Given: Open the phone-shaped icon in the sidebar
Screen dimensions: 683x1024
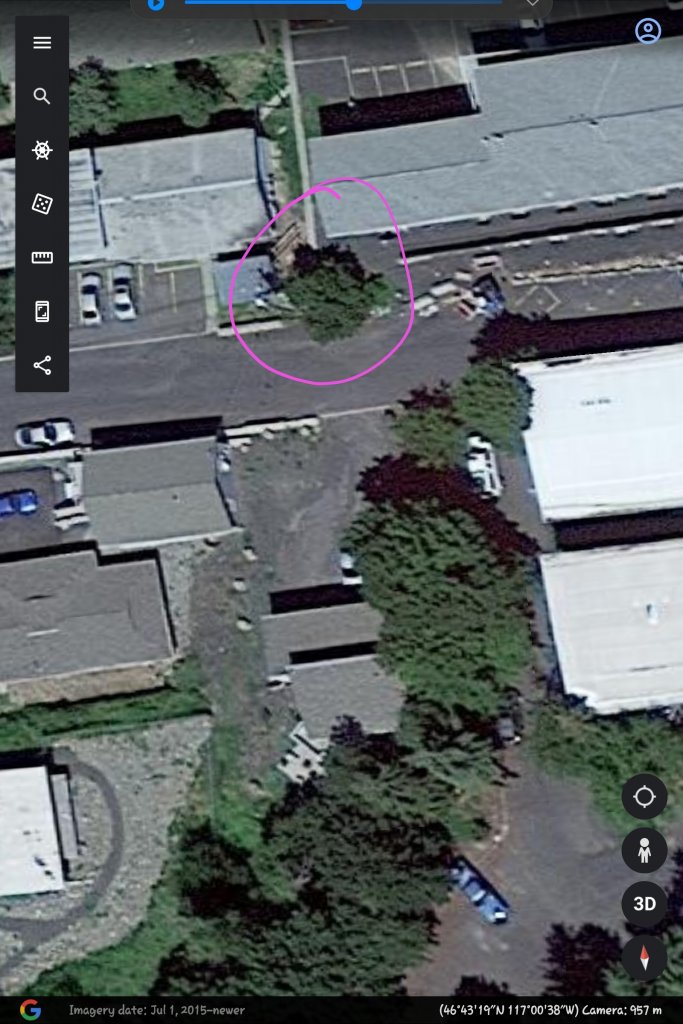Looking at the screenshot, I should click(x=42, y=312).
